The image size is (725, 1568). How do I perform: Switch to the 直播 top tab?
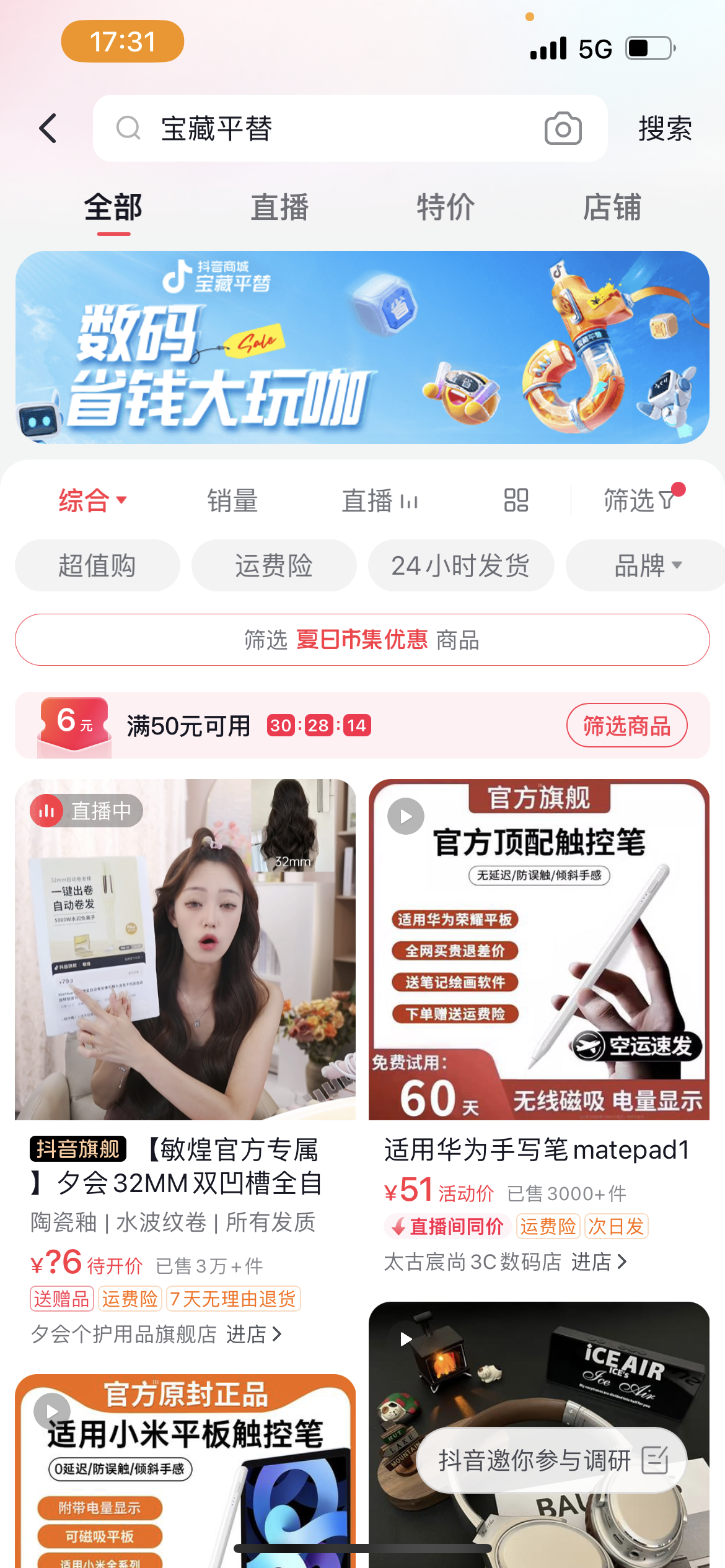click(x=279, y=207)
